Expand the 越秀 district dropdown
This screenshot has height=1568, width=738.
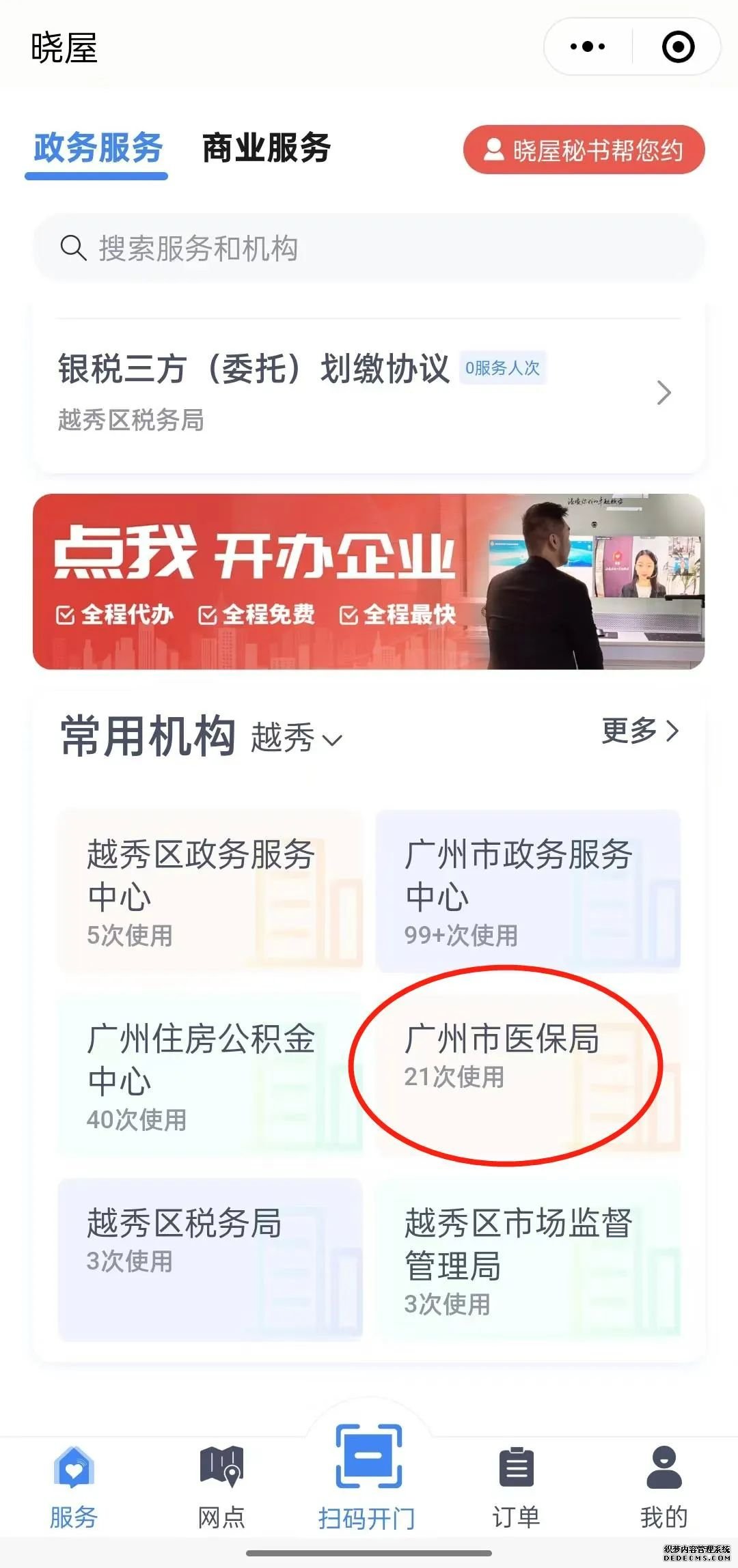[x=297, y=738]
